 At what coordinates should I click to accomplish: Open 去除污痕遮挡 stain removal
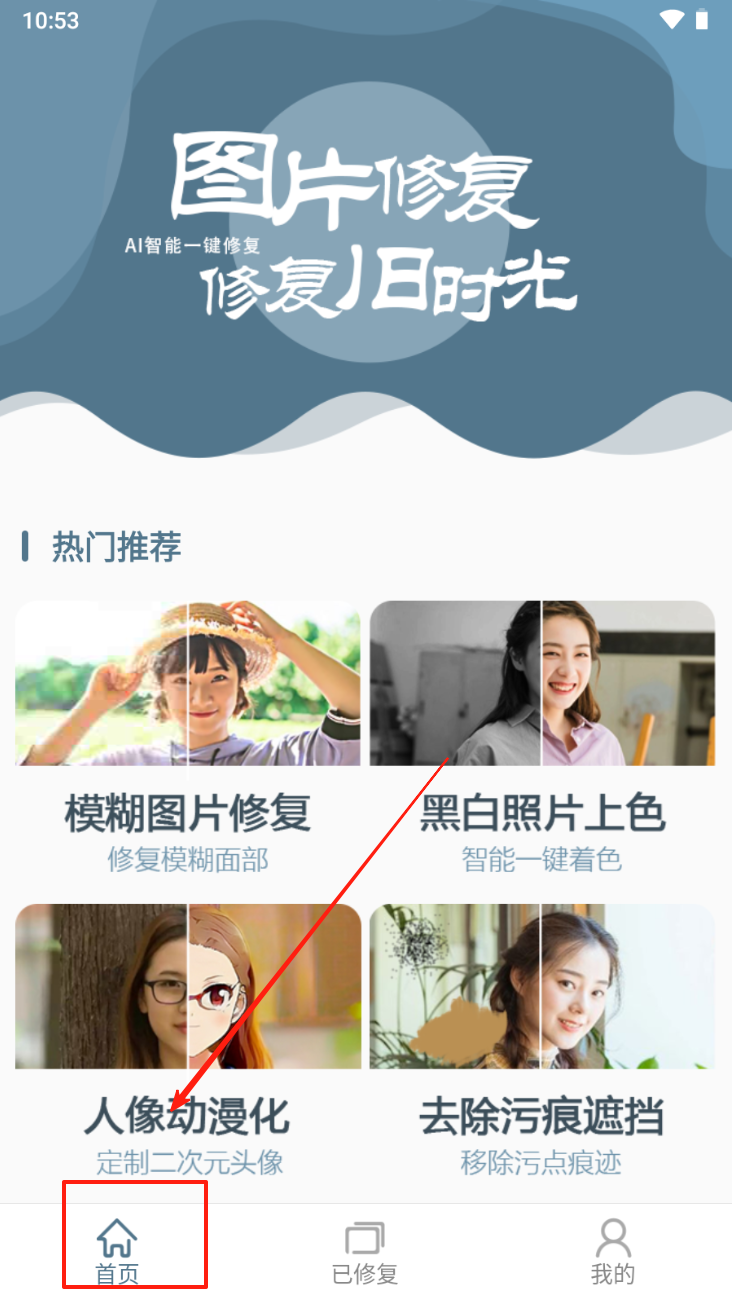pyautogui.click(x=542, y=1040)
